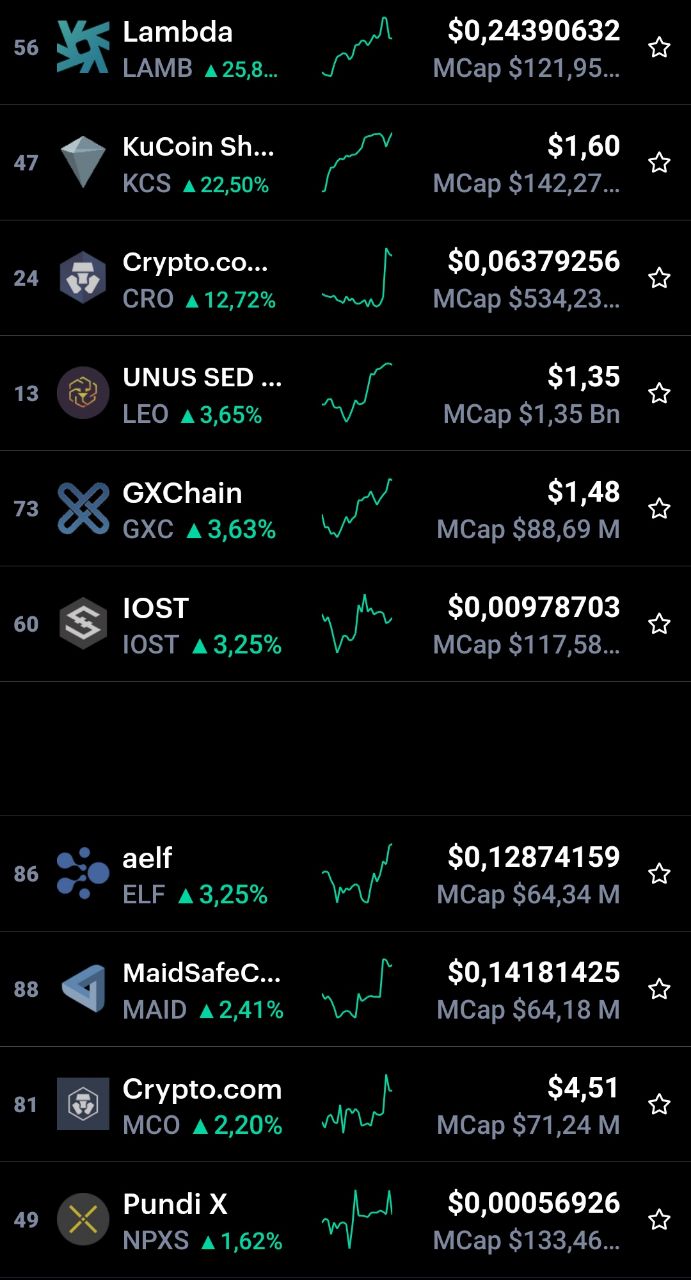This screenshot has width=691, height=1280.
Task: Mark GXChain as favorite
Action: (x=659, y=508)
